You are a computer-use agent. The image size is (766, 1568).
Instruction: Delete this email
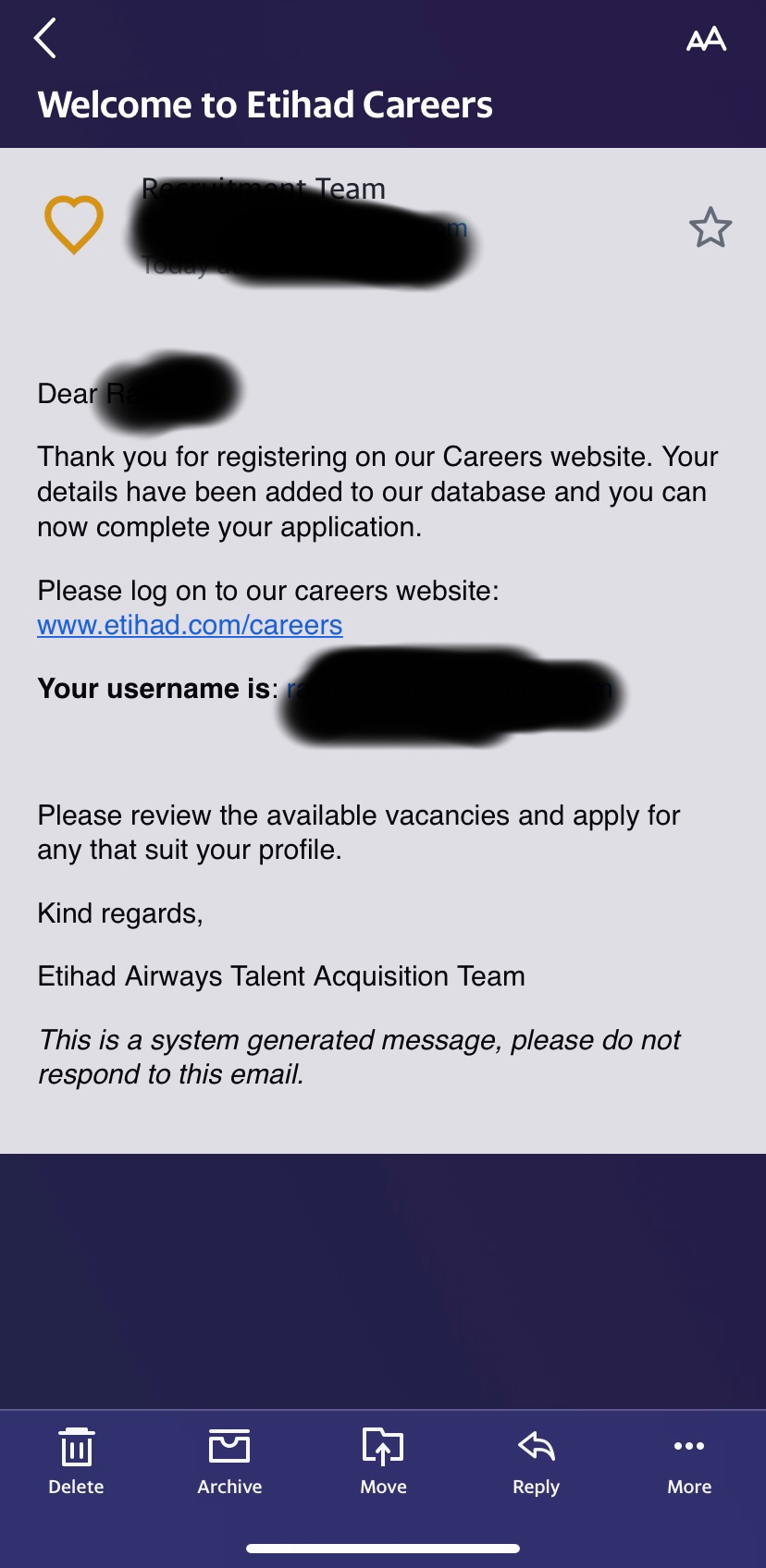76,1461
